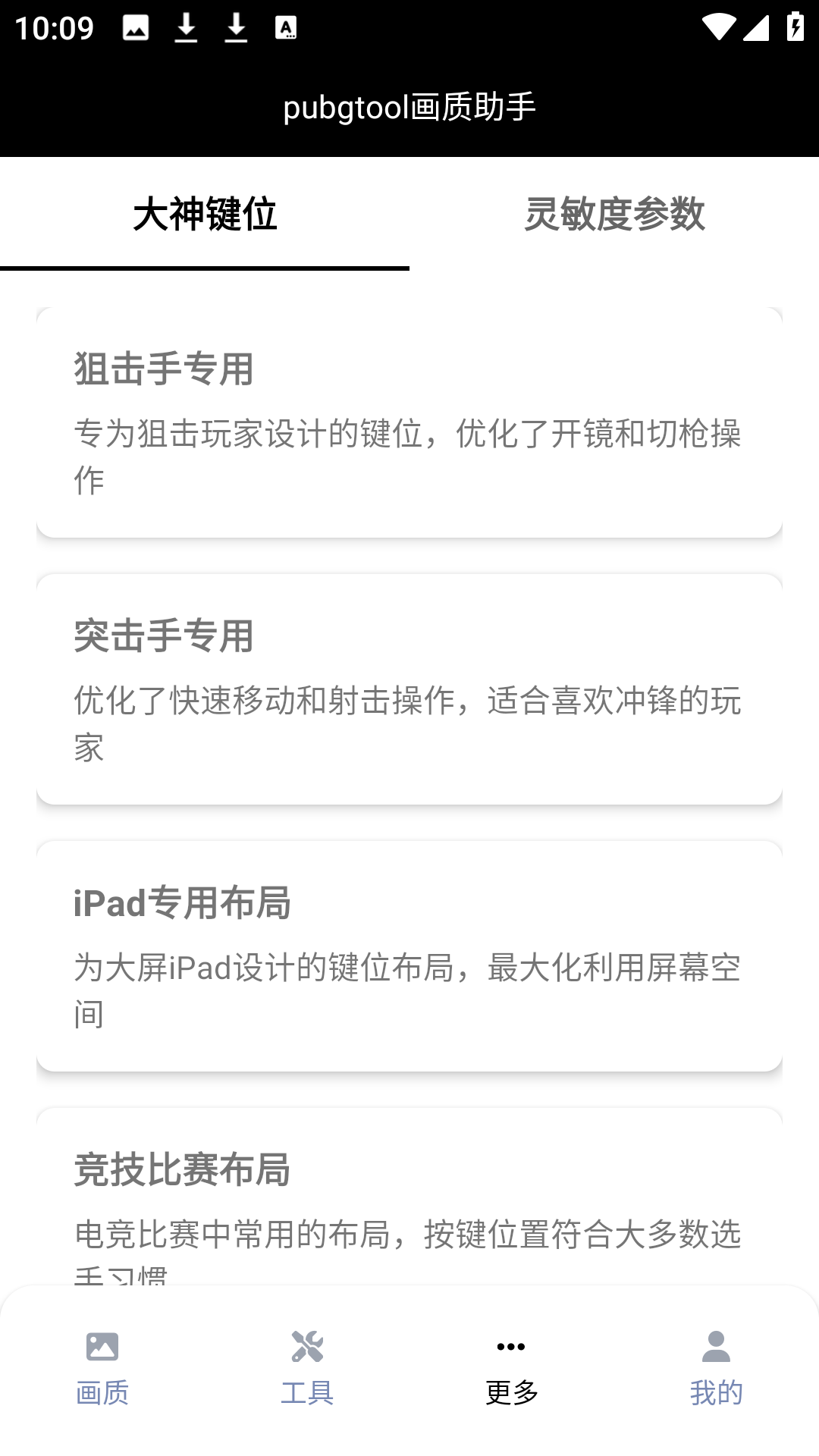
Task: Switch to the 灵敏度参数 tab
Action: [614, 214]
